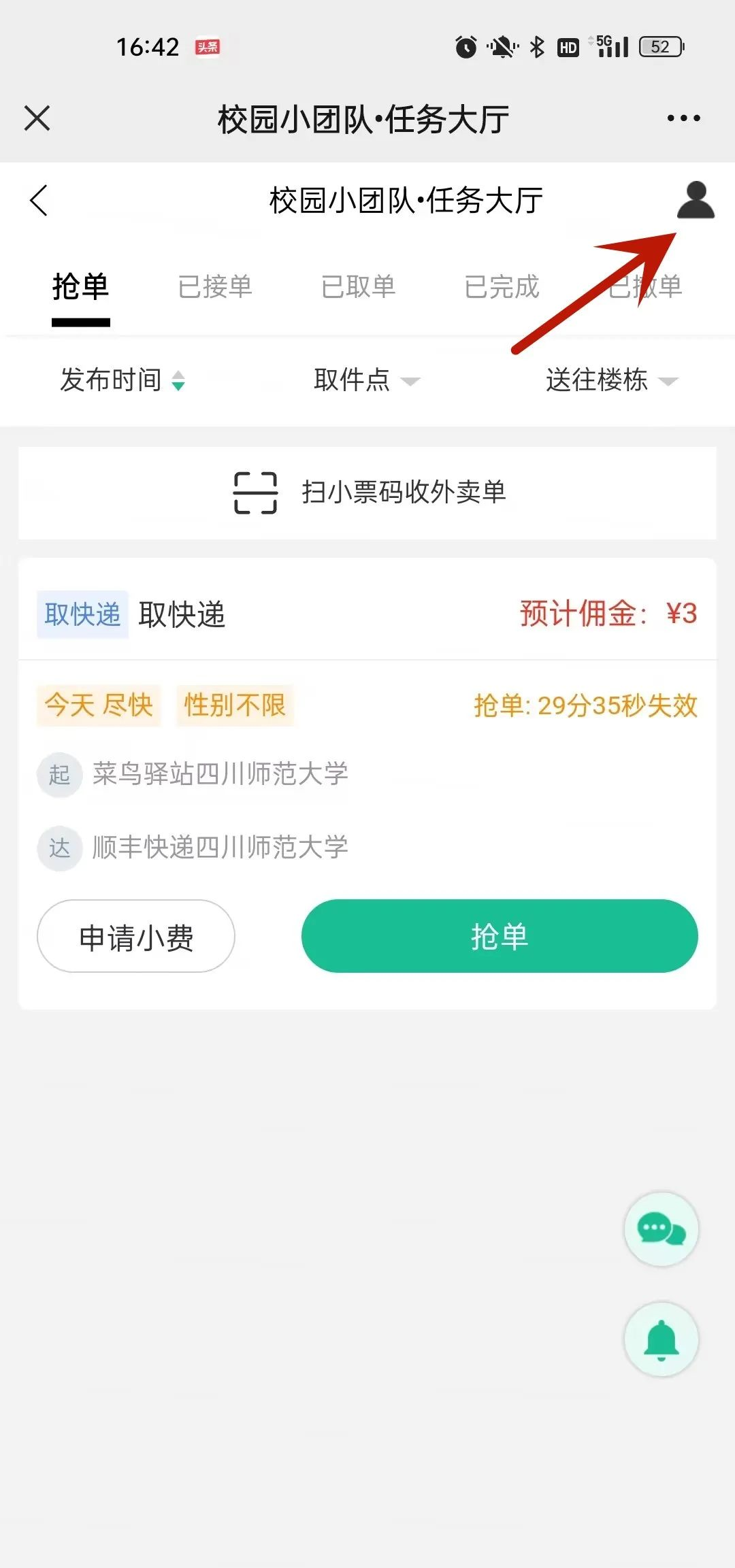Go back using the left arrow
This screenshot has height=1568, width=735.
pyautogui.click(x=39, y=201)
